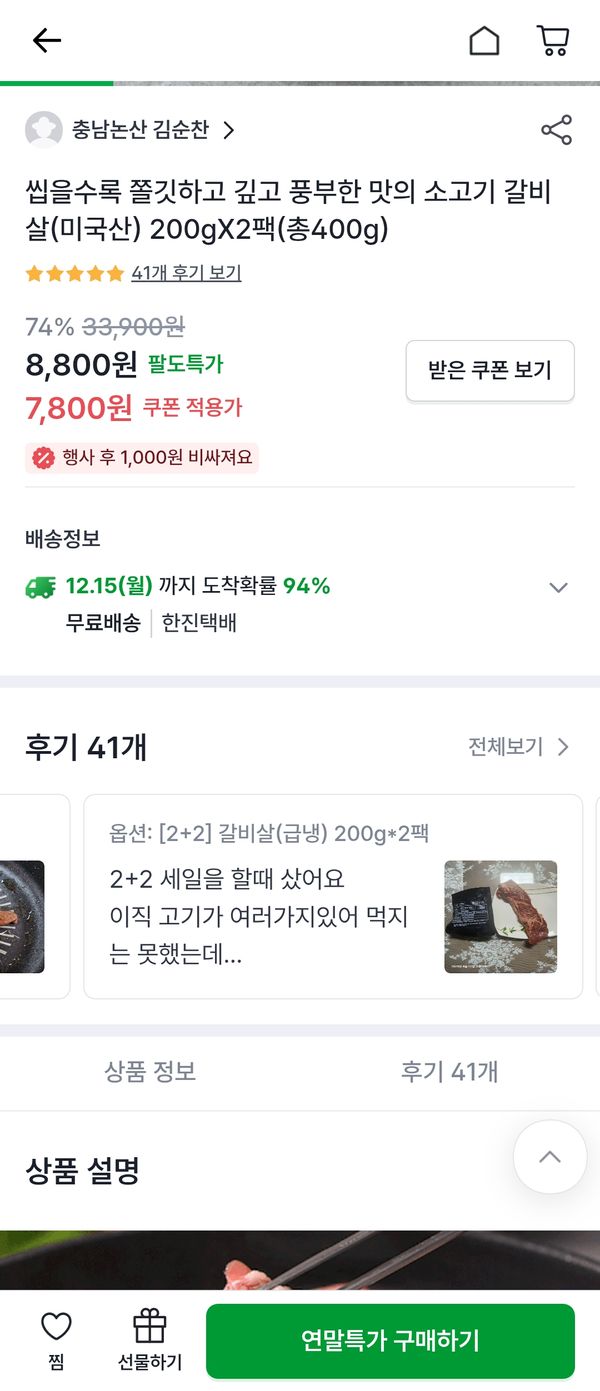The width and height of the screenshot is (600, 1391).
Task: Switch to the 후기 41개 tab
Action: pos(449,1072)
